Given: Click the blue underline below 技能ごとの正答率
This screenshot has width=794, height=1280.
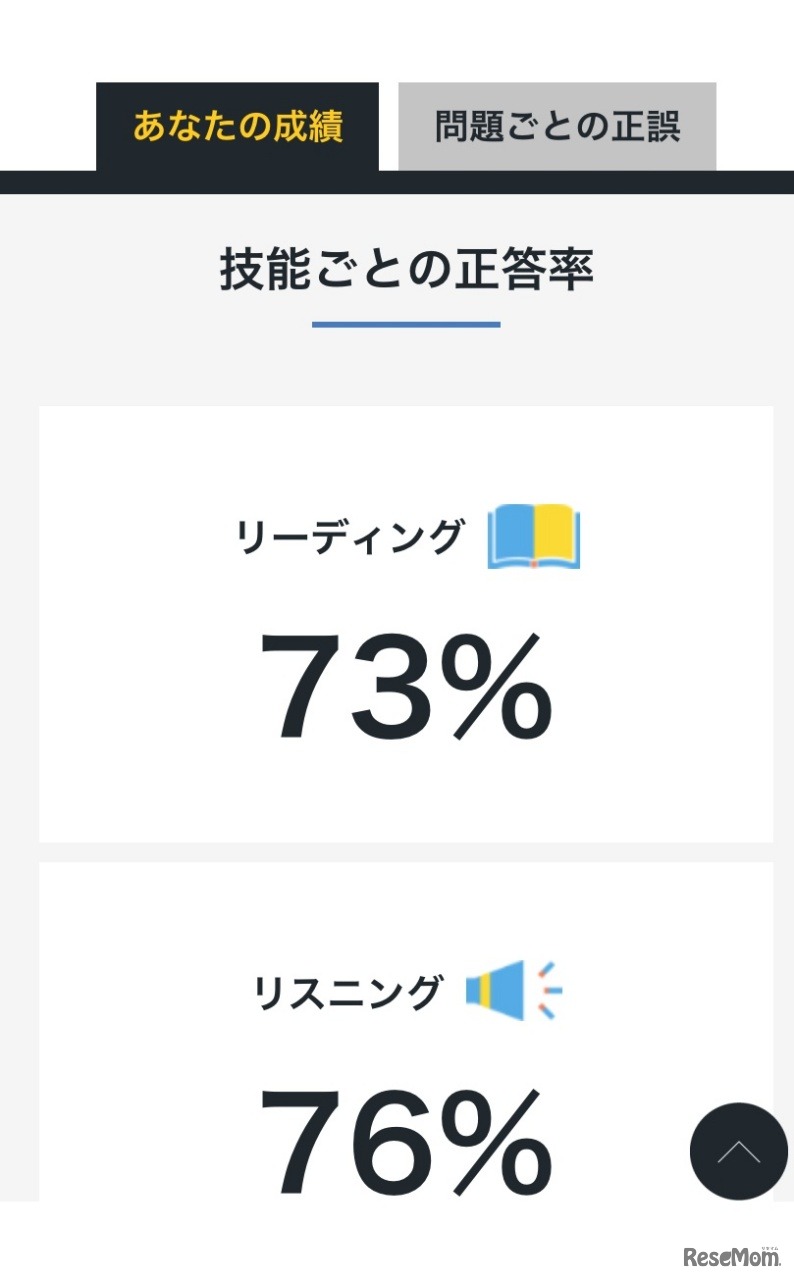Looking at the screenshot, I should [406, 322].
